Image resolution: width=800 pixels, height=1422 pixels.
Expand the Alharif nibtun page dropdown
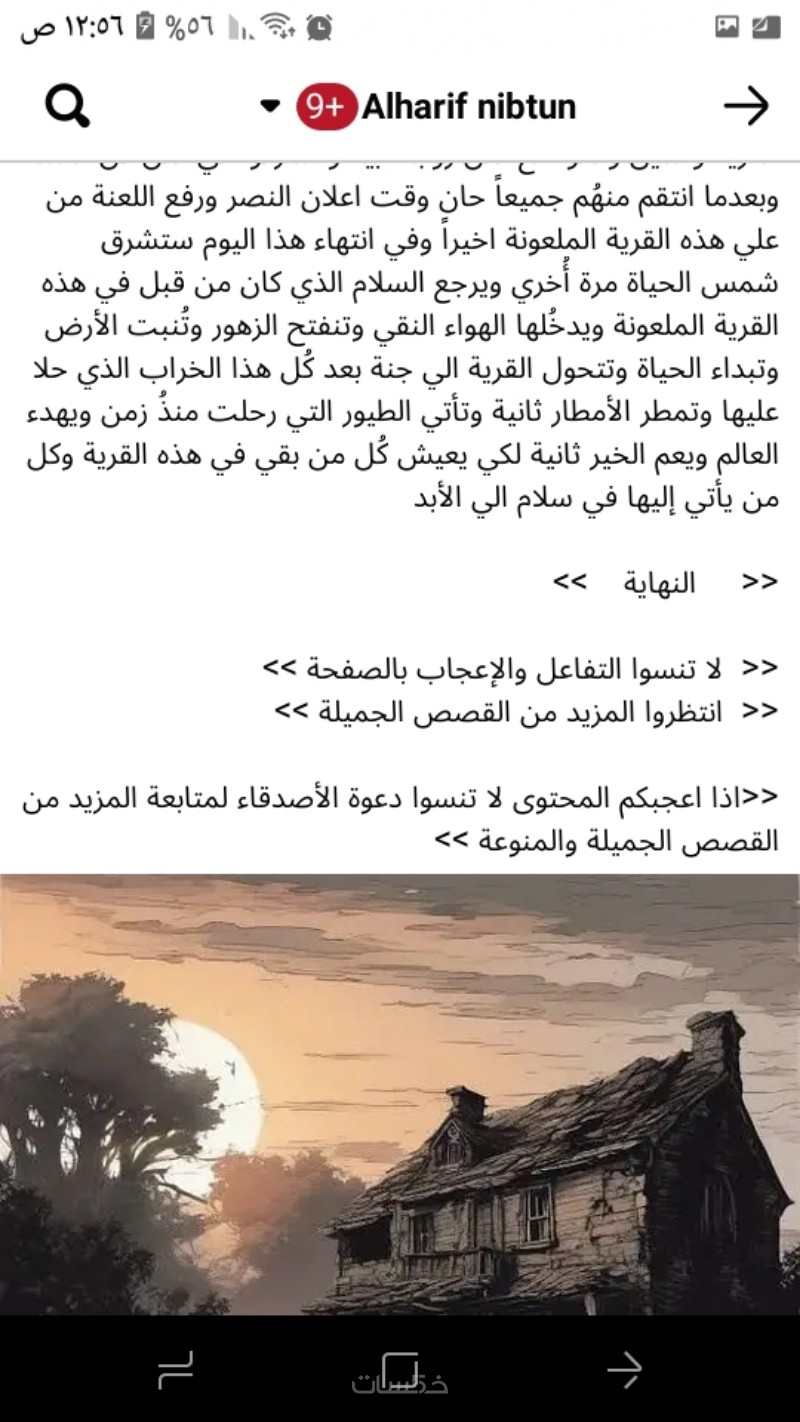(x=270, y=107)
